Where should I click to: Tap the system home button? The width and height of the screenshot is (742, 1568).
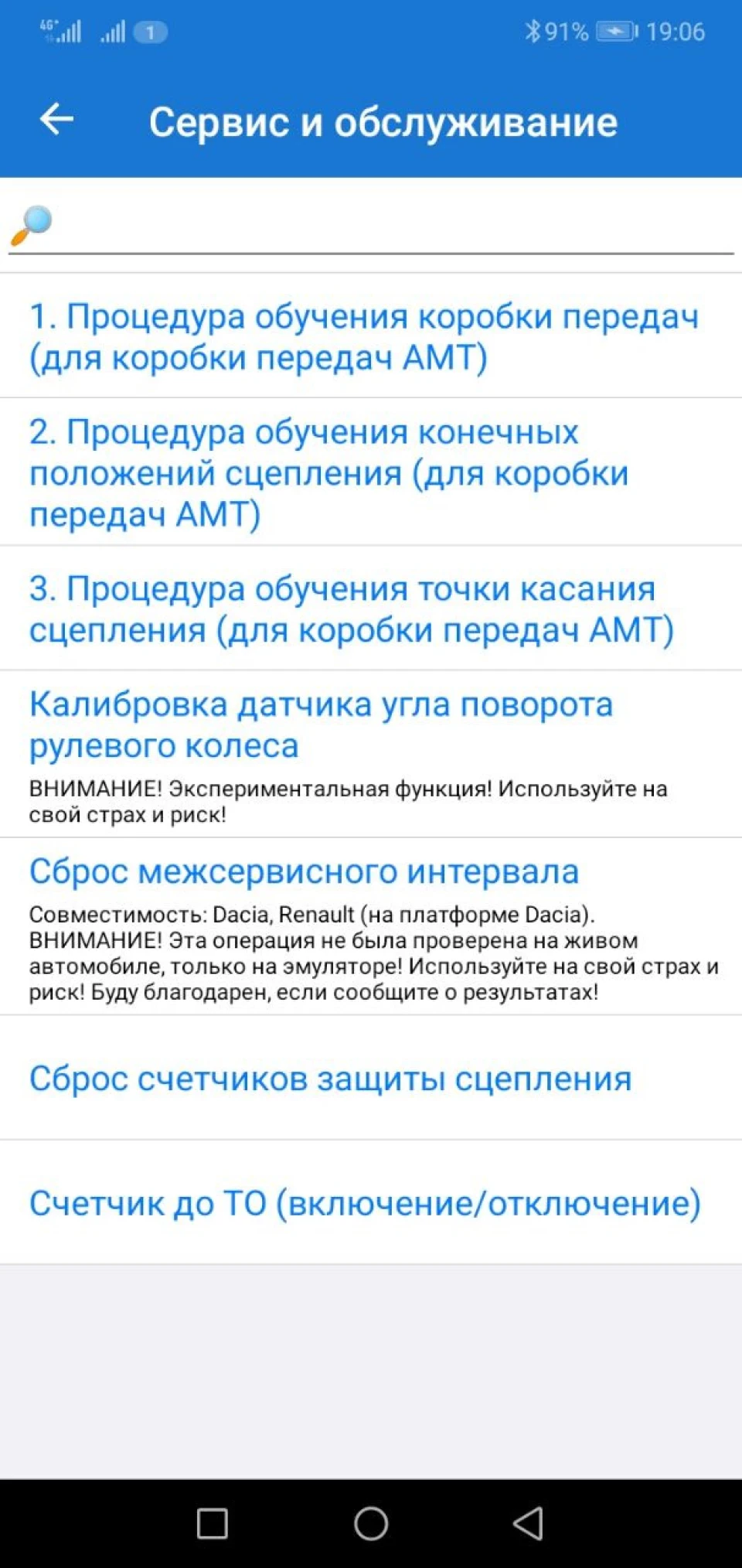pos(371,1523)
